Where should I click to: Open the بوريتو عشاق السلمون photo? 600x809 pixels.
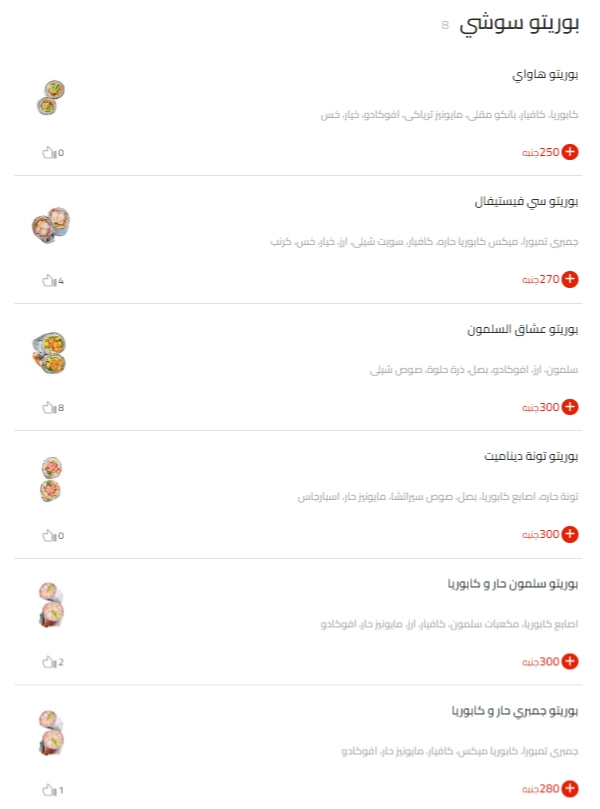pyautogui.click(x=50, y=352)
